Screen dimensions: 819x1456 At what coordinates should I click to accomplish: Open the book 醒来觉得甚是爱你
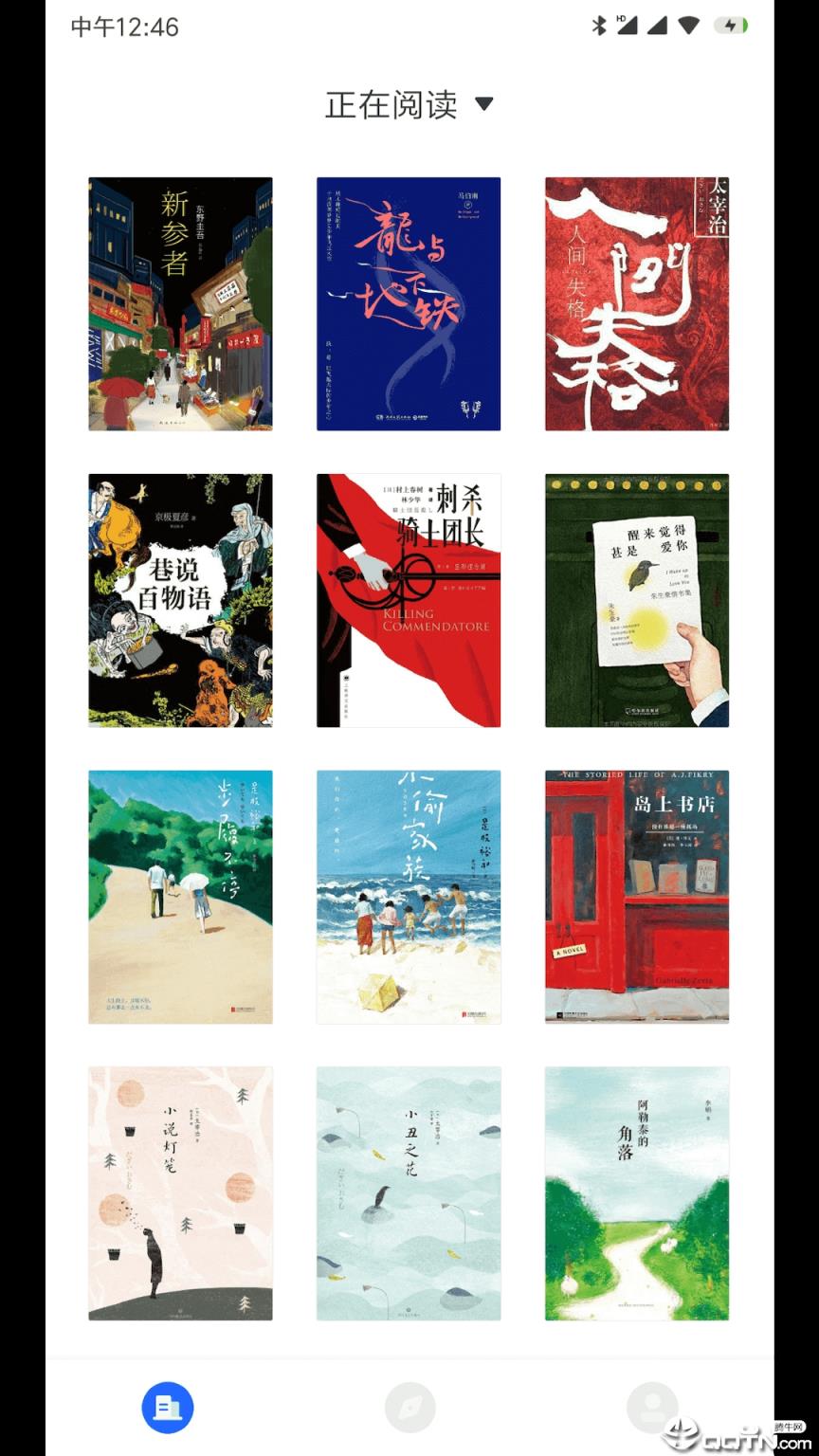(637, 600)
